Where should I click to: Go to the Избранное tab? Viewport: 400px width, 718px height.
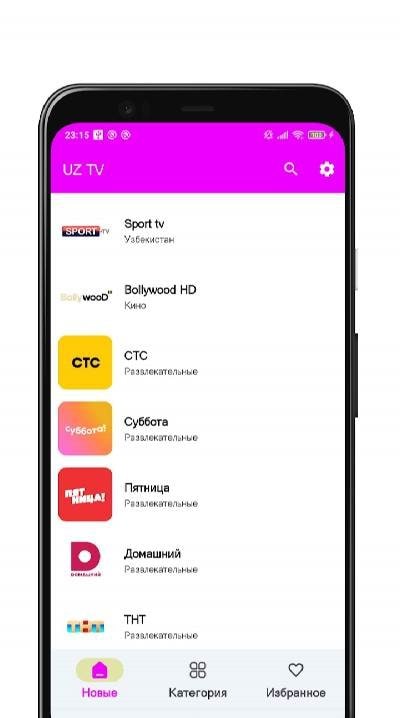pyautogui.click(x=296, y=678)
